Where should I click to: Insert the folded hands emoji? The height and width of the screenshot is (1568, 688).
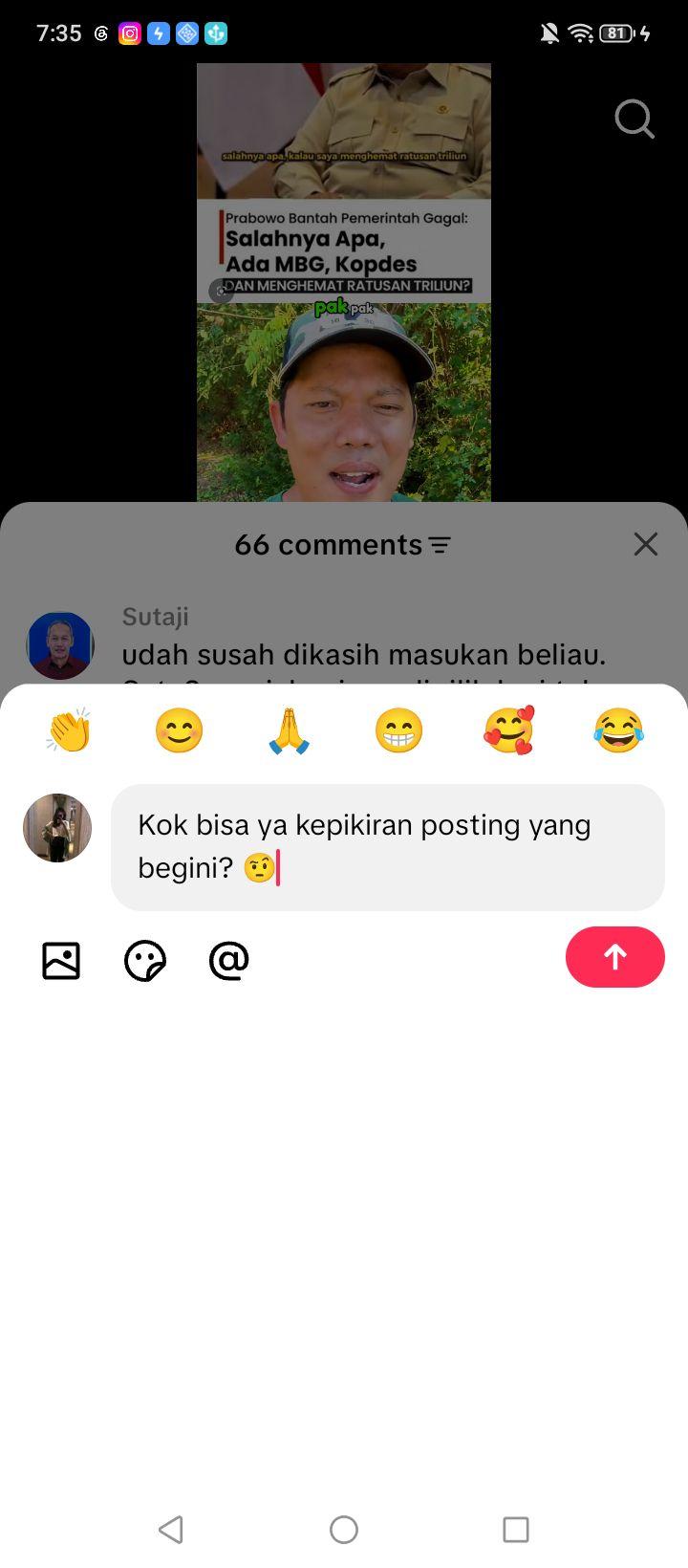pos(289,730)
